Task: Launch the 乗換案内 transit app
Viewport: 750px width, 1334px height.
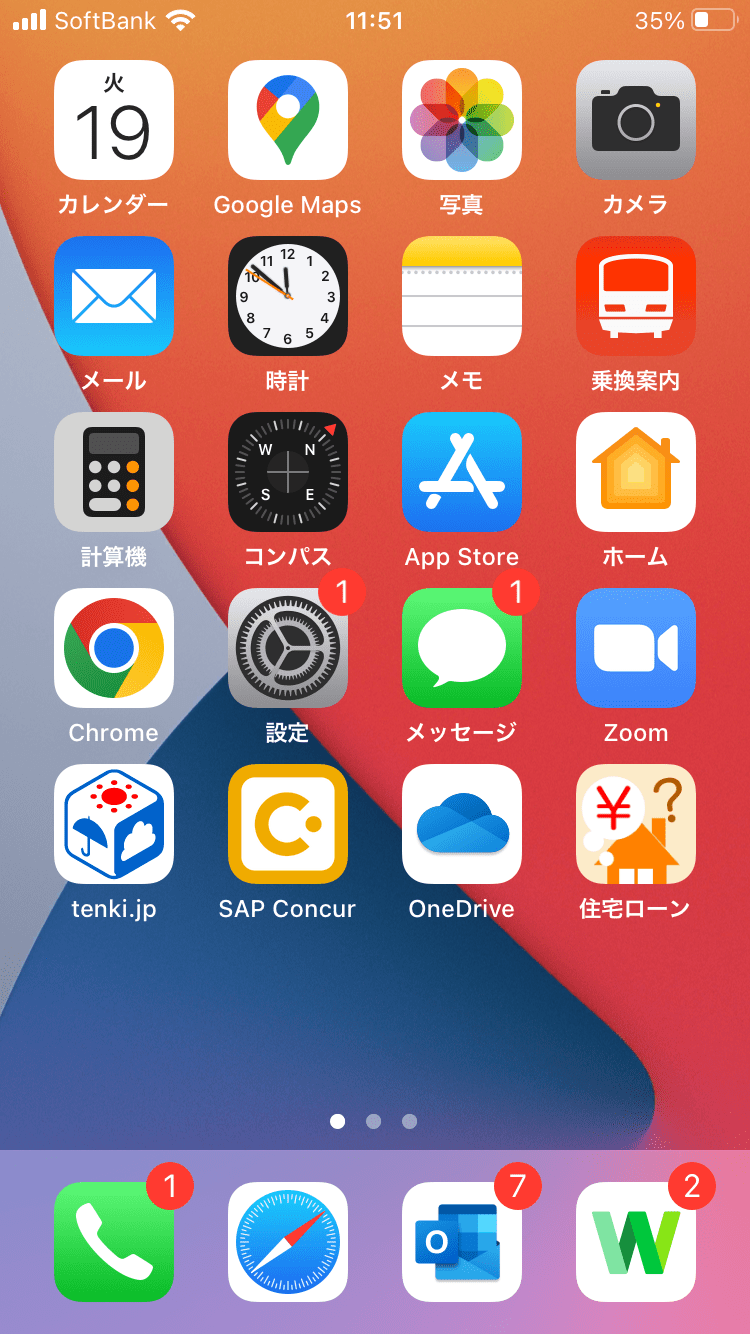Action: pos(636,296)
